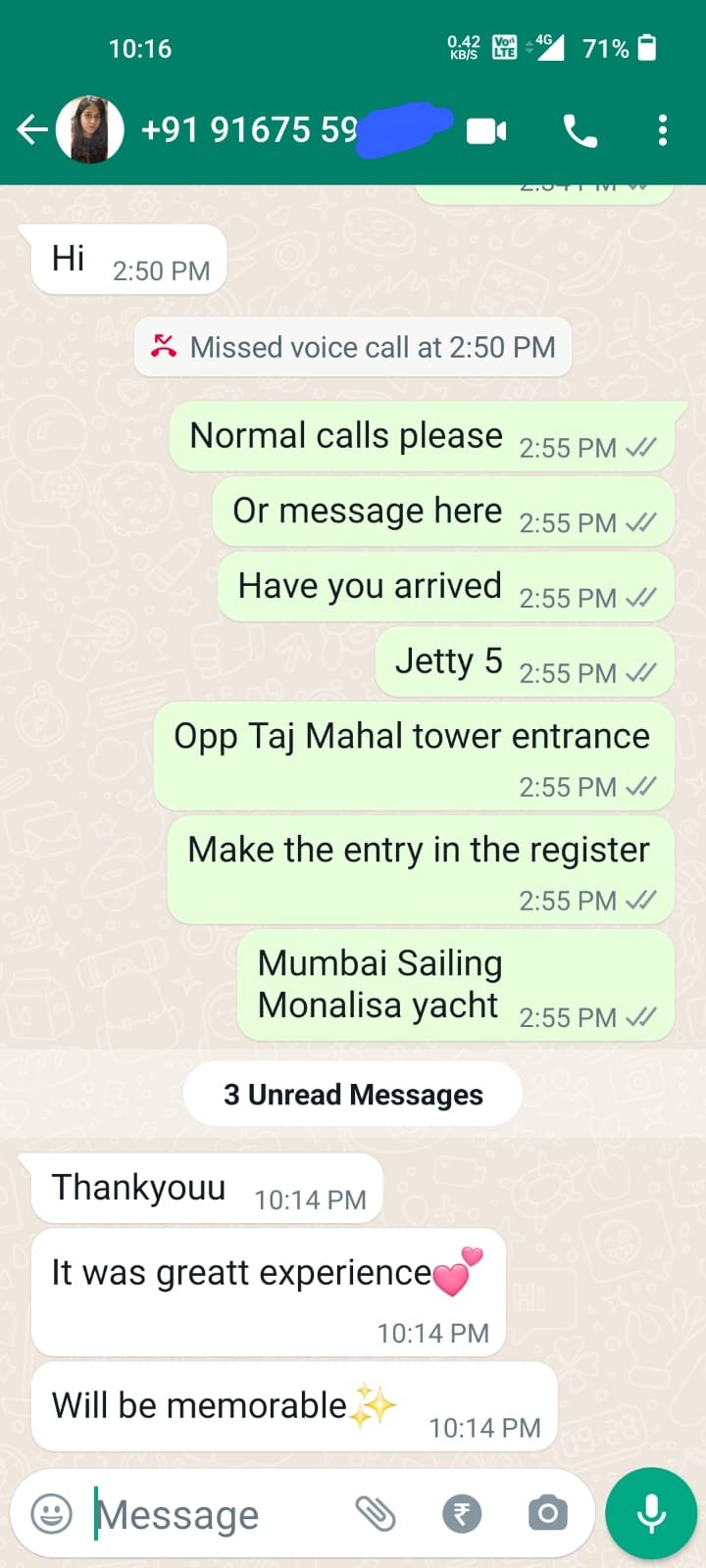Start a voice call

click(580, 130)
